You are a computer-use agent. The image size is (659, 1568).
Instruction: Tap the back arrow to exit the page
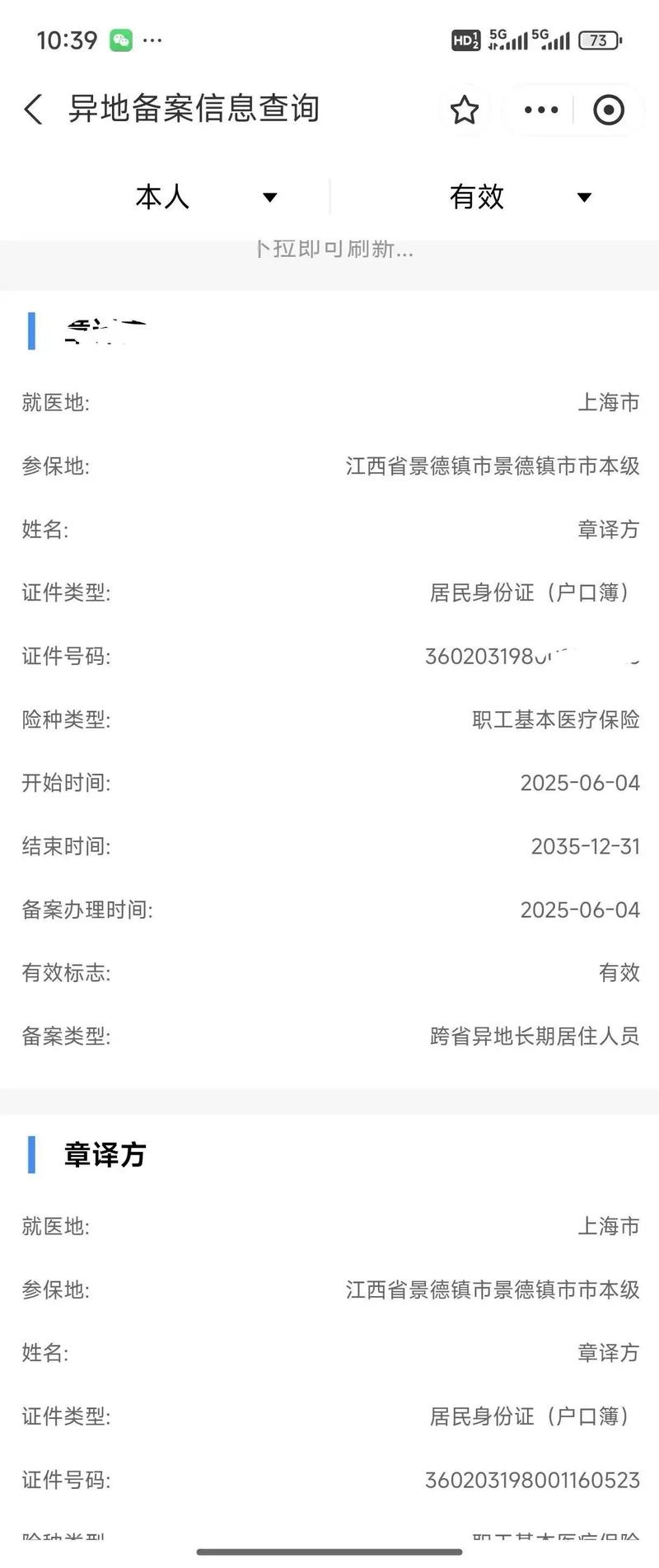coord(32,109)
